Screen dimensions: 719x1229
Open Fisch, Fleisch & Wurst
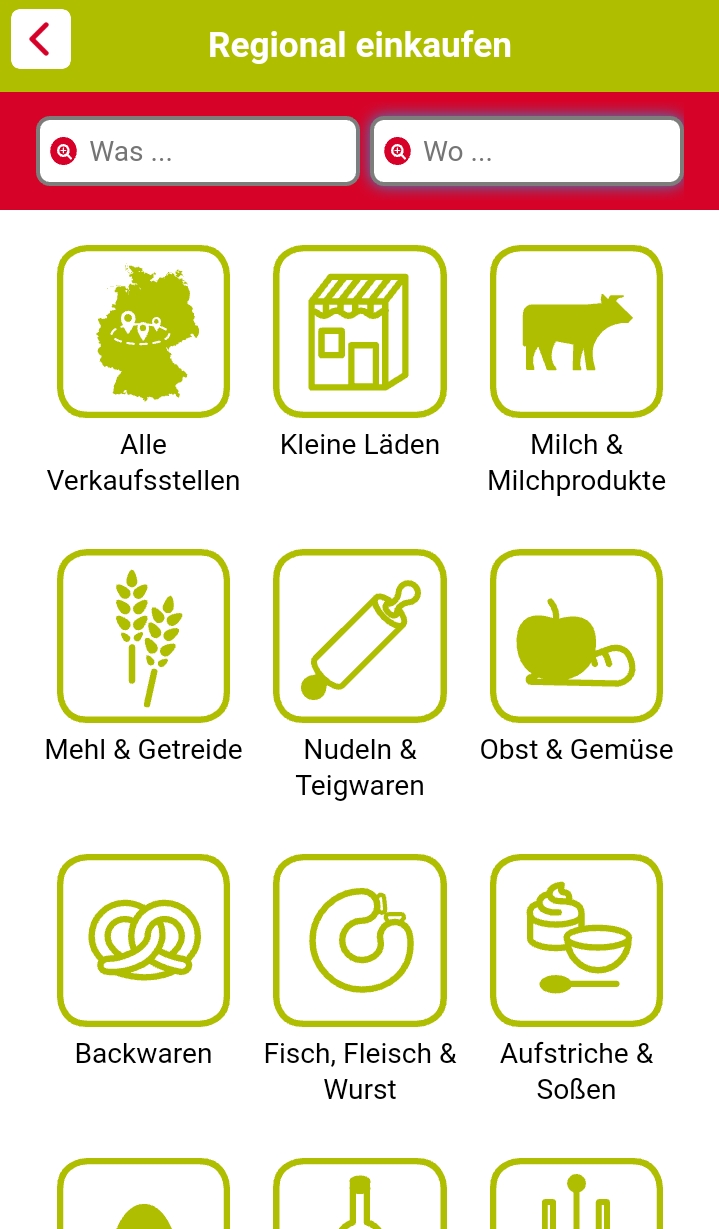(x=360, y=940)
